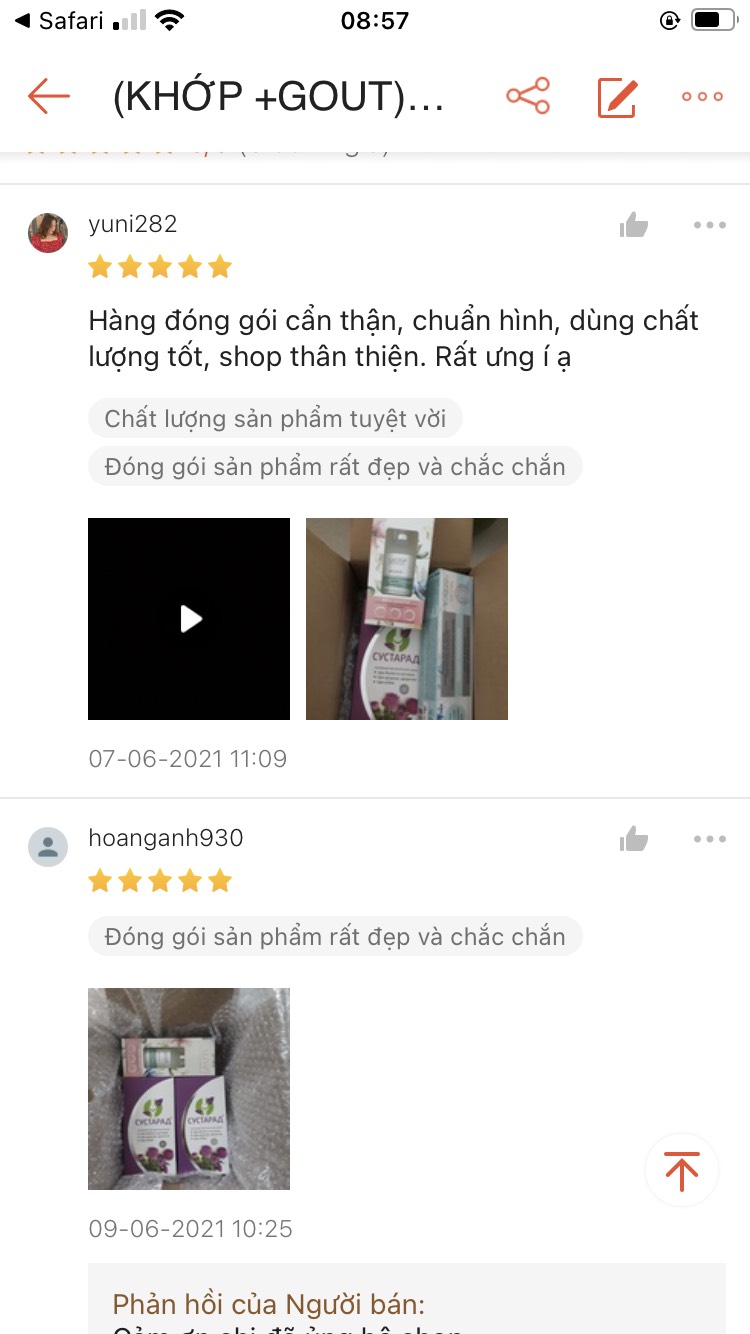Open hoanganh930's profile avatar

(48, 847)
